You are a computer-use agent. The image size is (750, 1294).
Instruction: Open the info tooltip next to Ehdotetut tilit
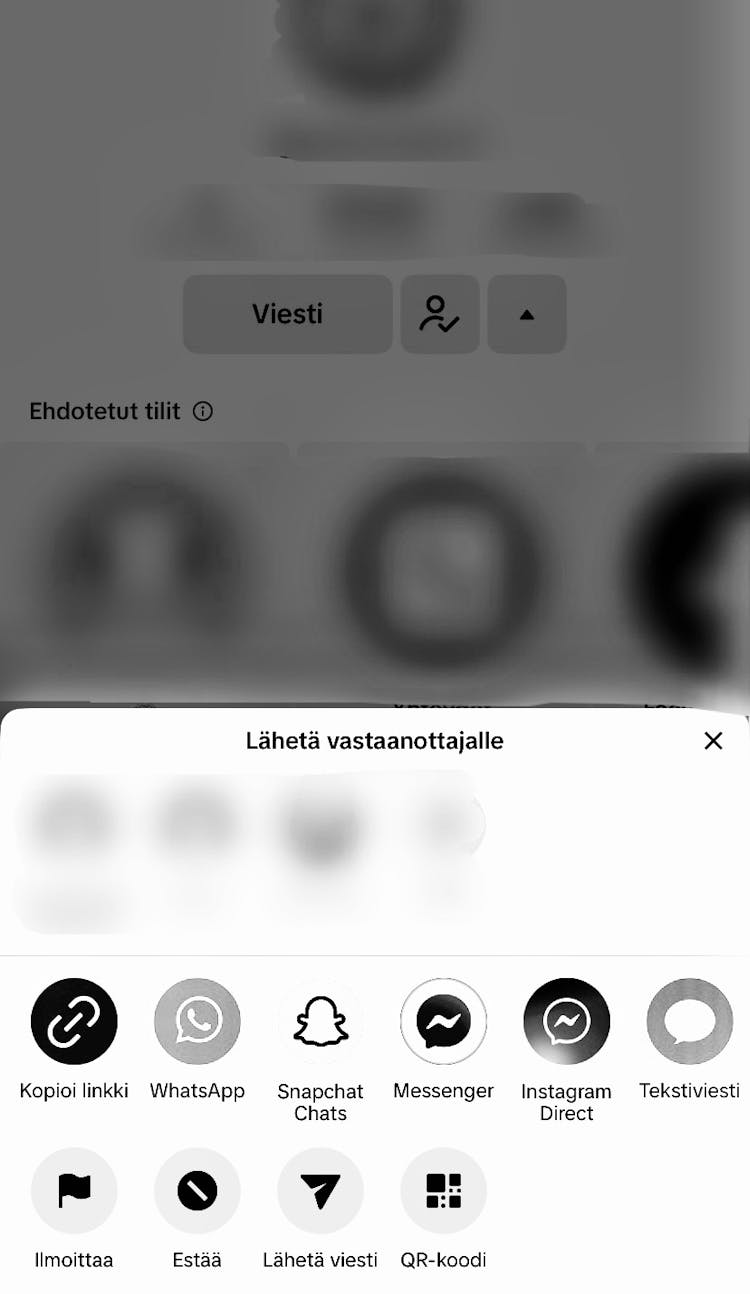(203, 411)
